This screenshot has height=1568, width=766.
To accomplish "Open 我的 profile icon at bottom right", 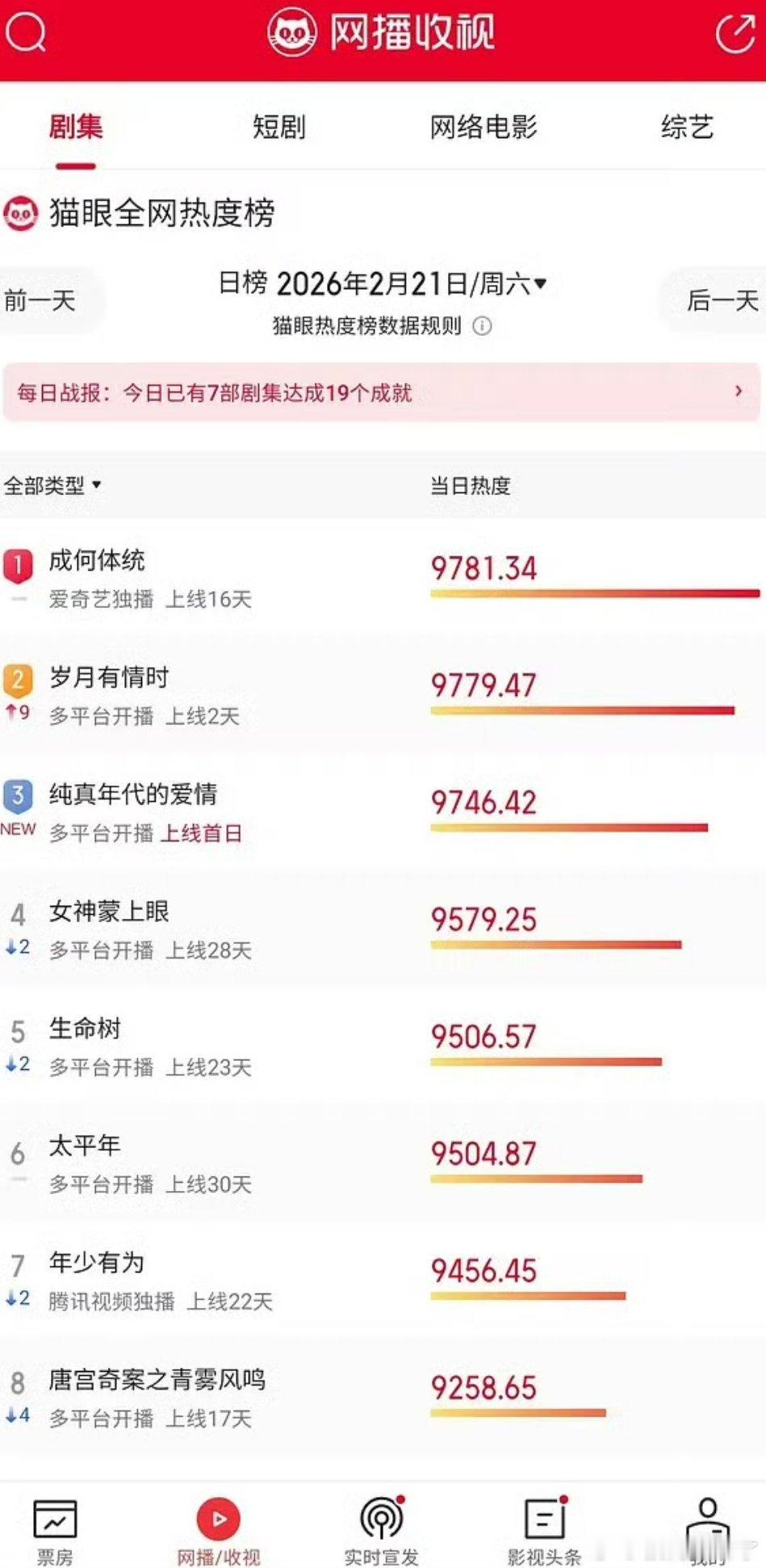I will 709,1518.
